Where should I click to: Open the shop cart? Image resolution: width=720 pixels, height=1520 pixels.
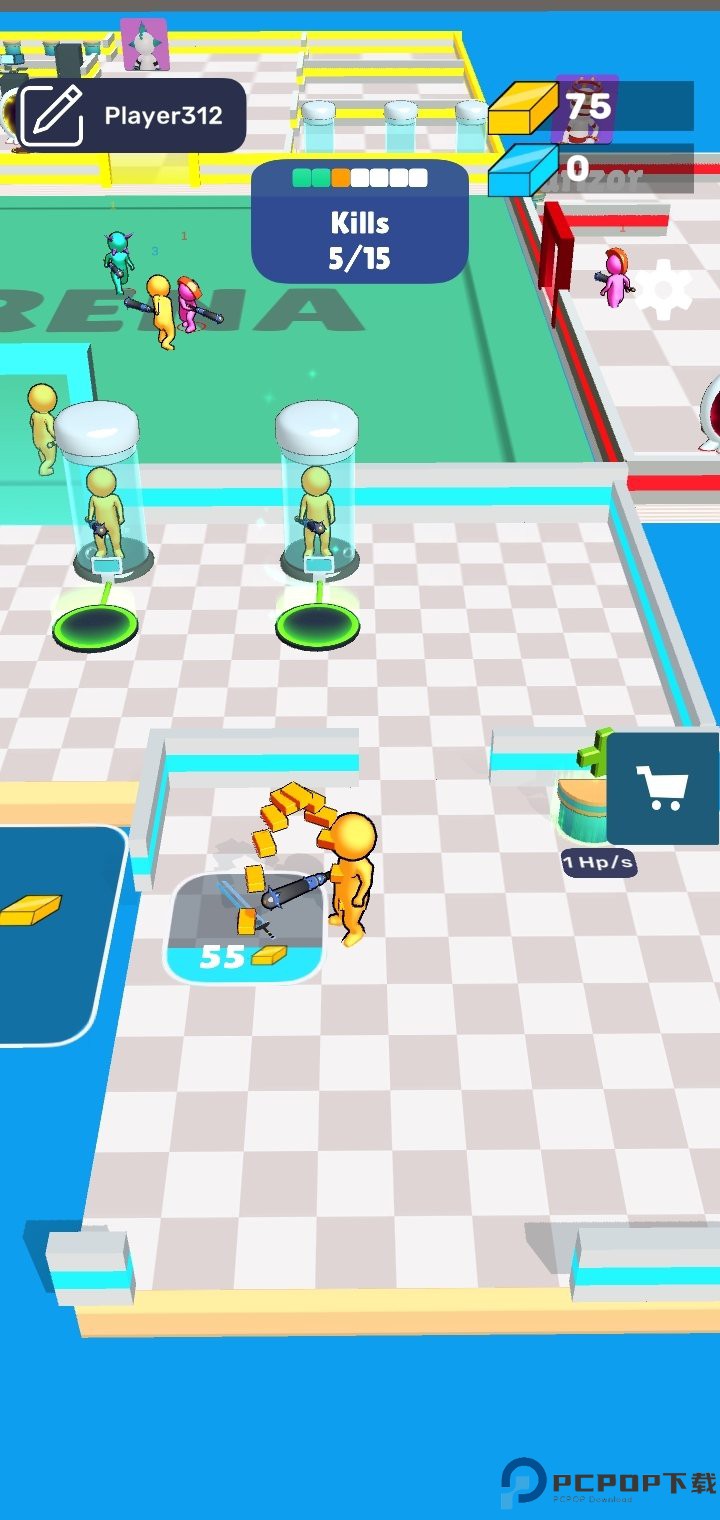[x=663, y=789]
